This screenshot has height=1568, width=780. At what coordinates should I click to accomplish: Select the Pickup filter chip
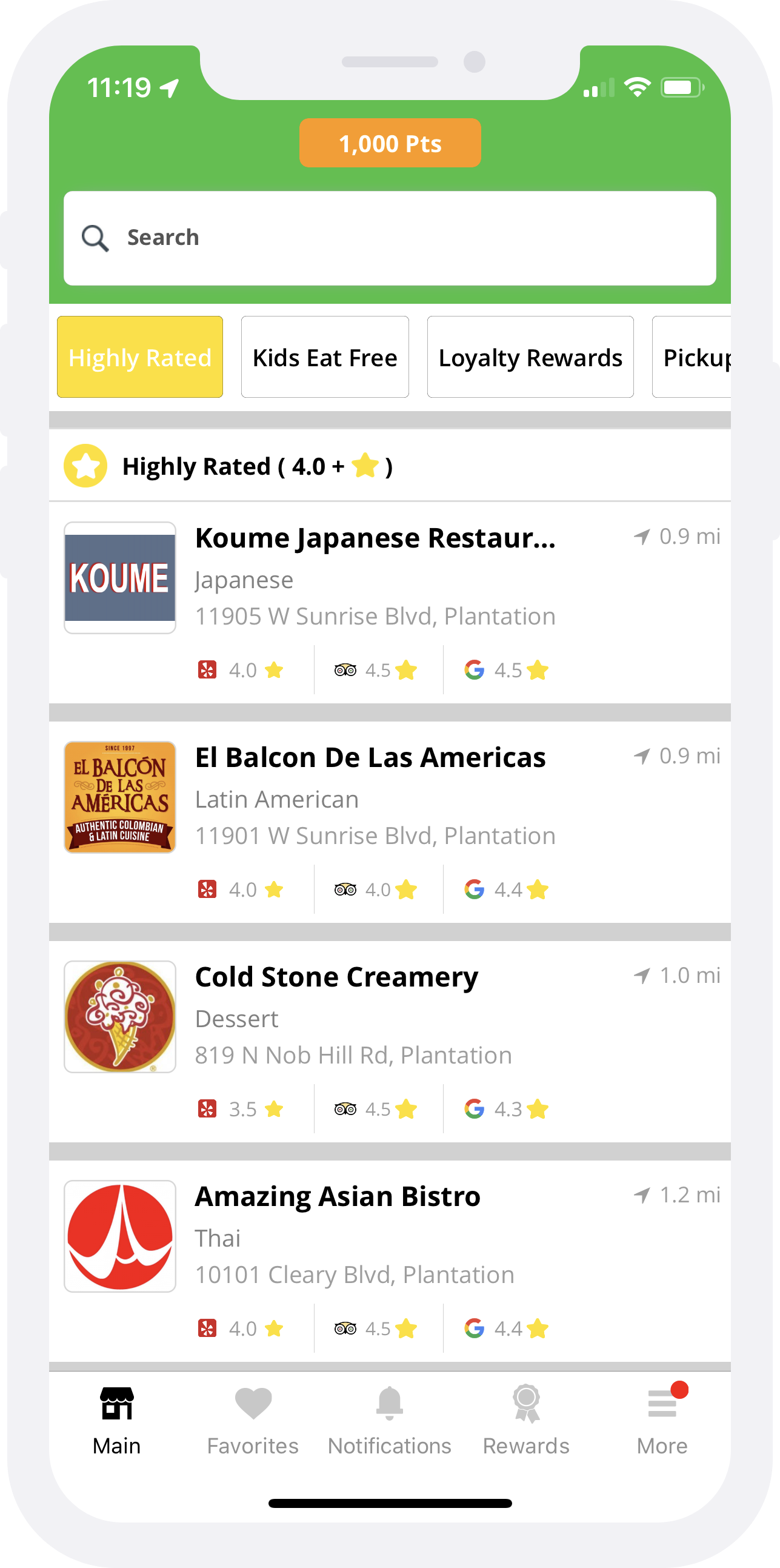pos(692,357)
